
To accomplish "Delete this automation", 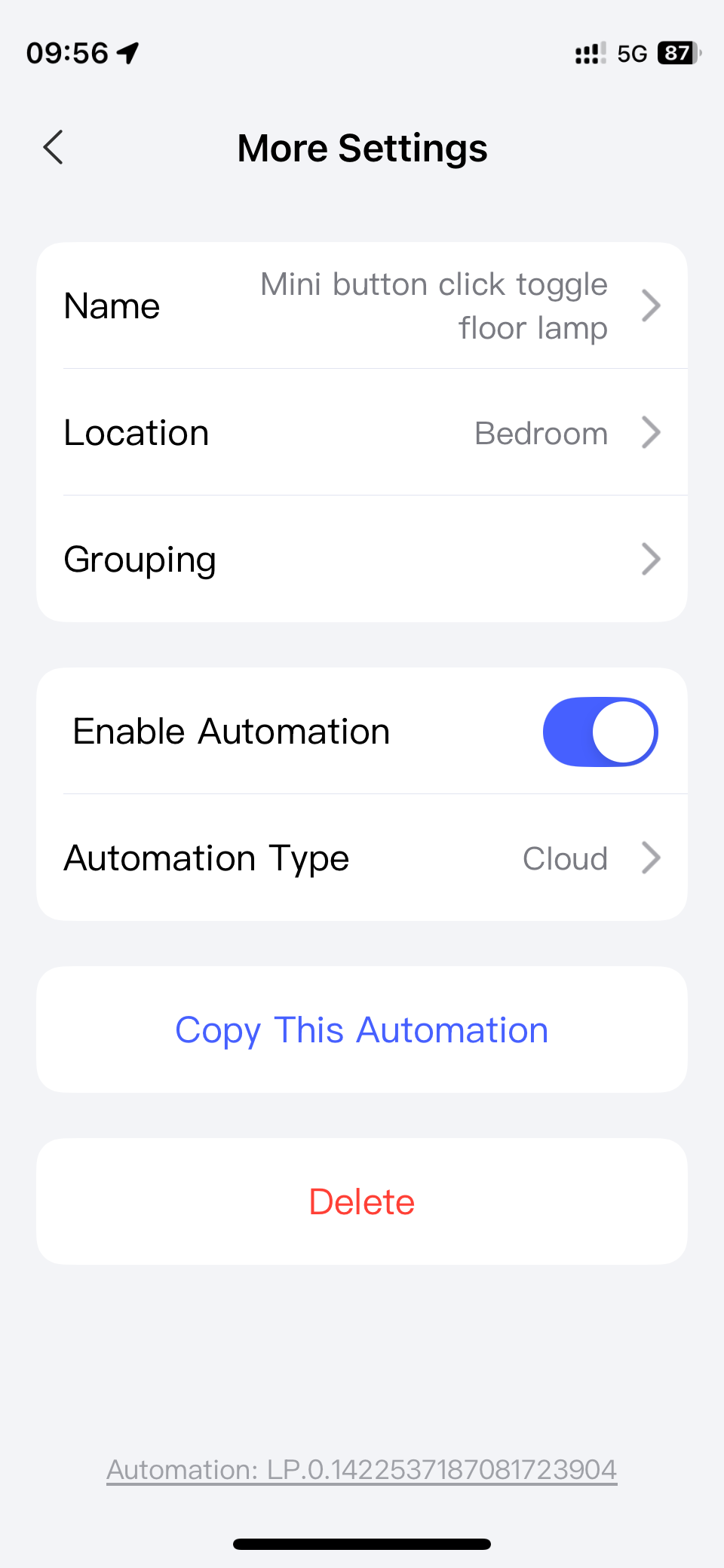I will 362,1202.
